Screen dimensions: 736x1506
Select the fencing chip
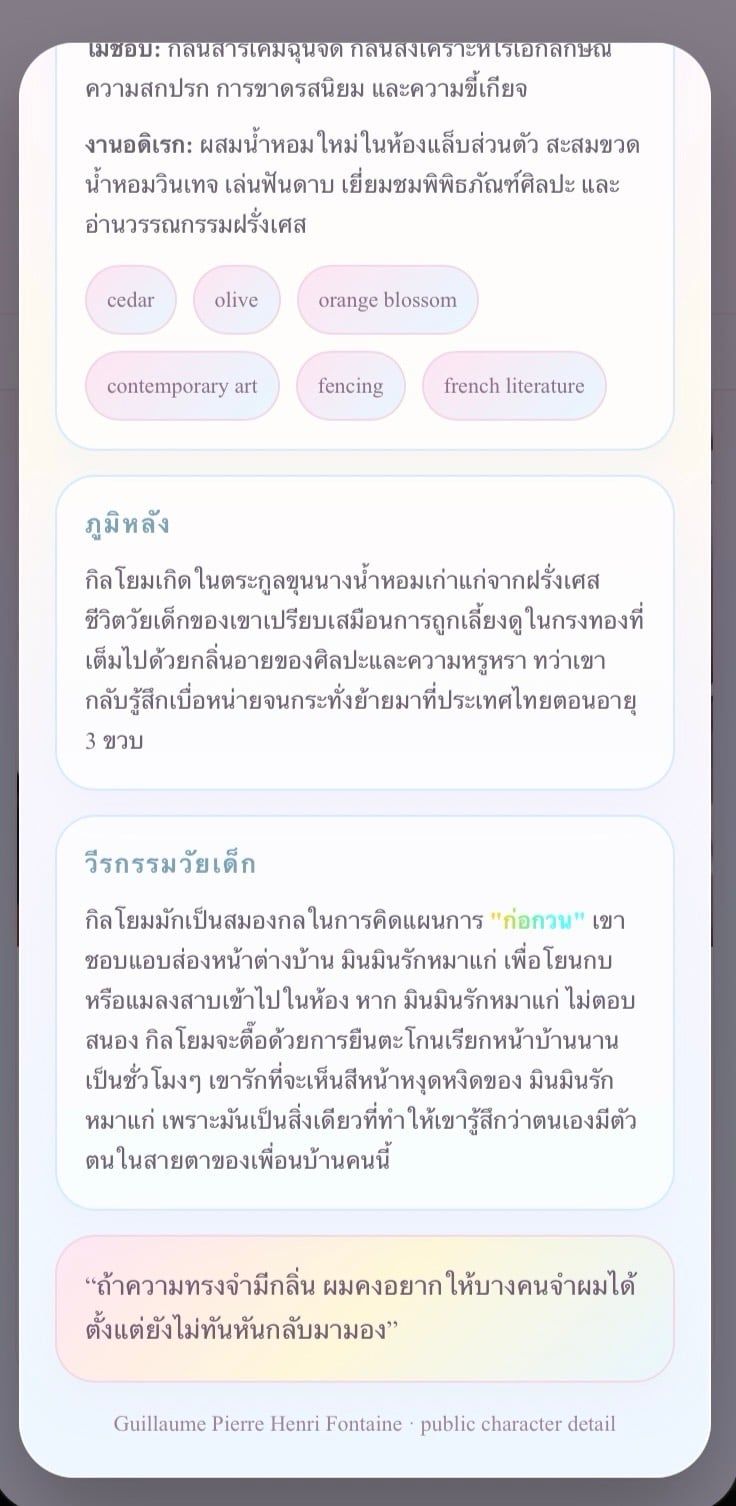click(351, 386)
